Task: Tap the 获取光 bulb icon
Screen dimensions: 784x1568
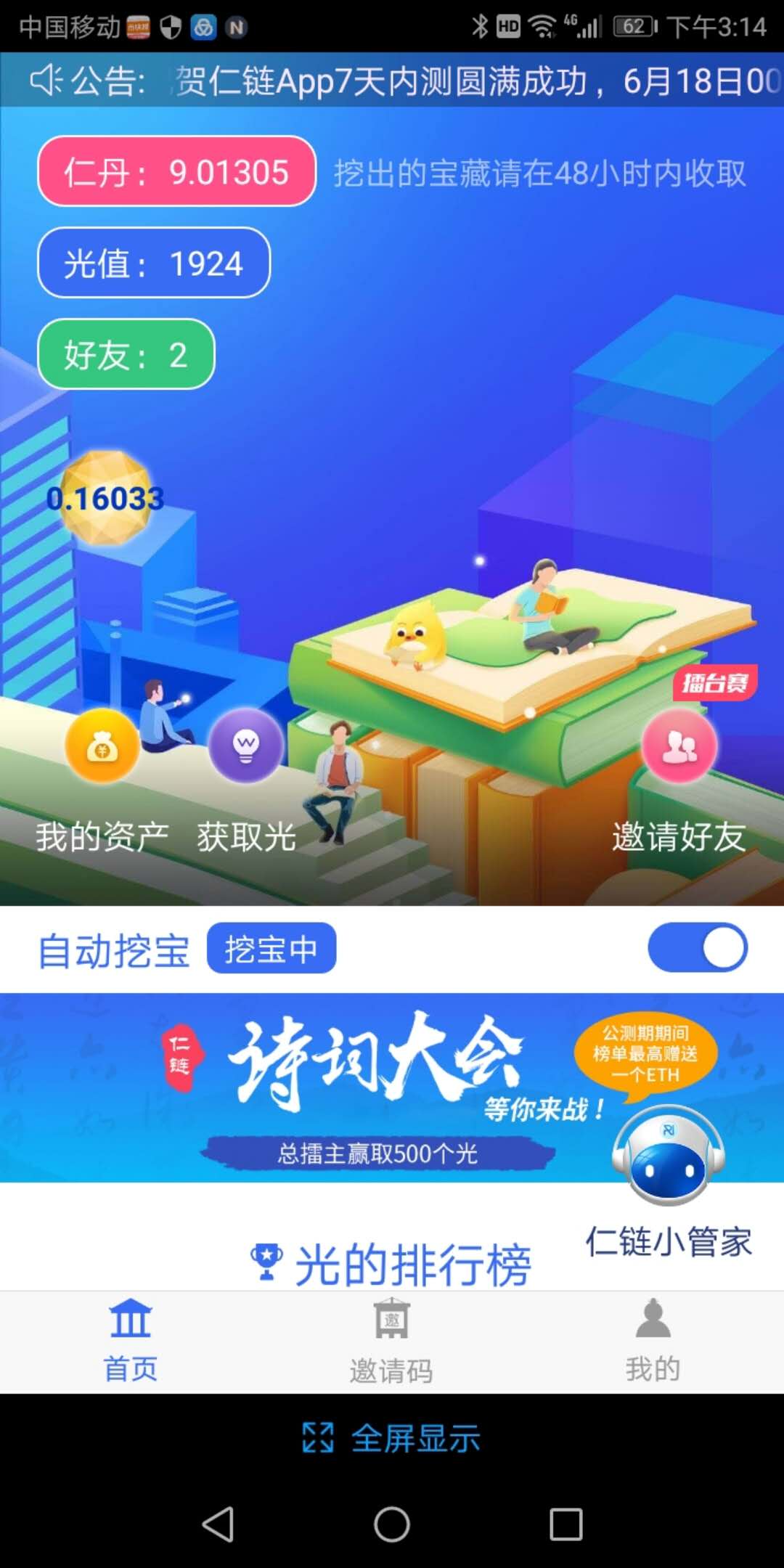Action: pyautogui.click(x=246, y=746)
